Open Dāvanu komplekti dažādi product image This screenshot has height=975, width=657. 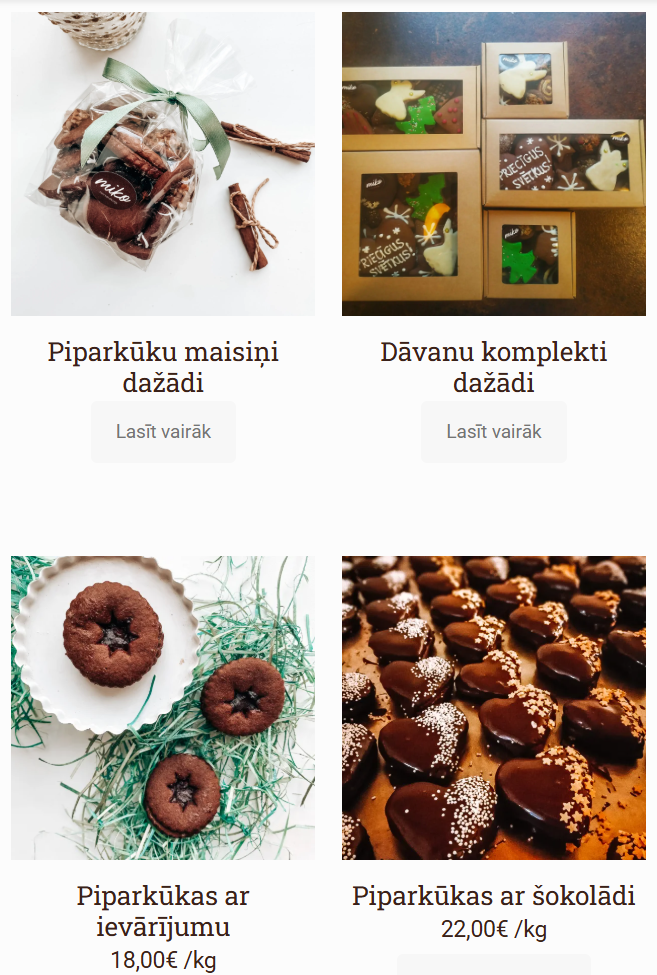tap(494, 164)
